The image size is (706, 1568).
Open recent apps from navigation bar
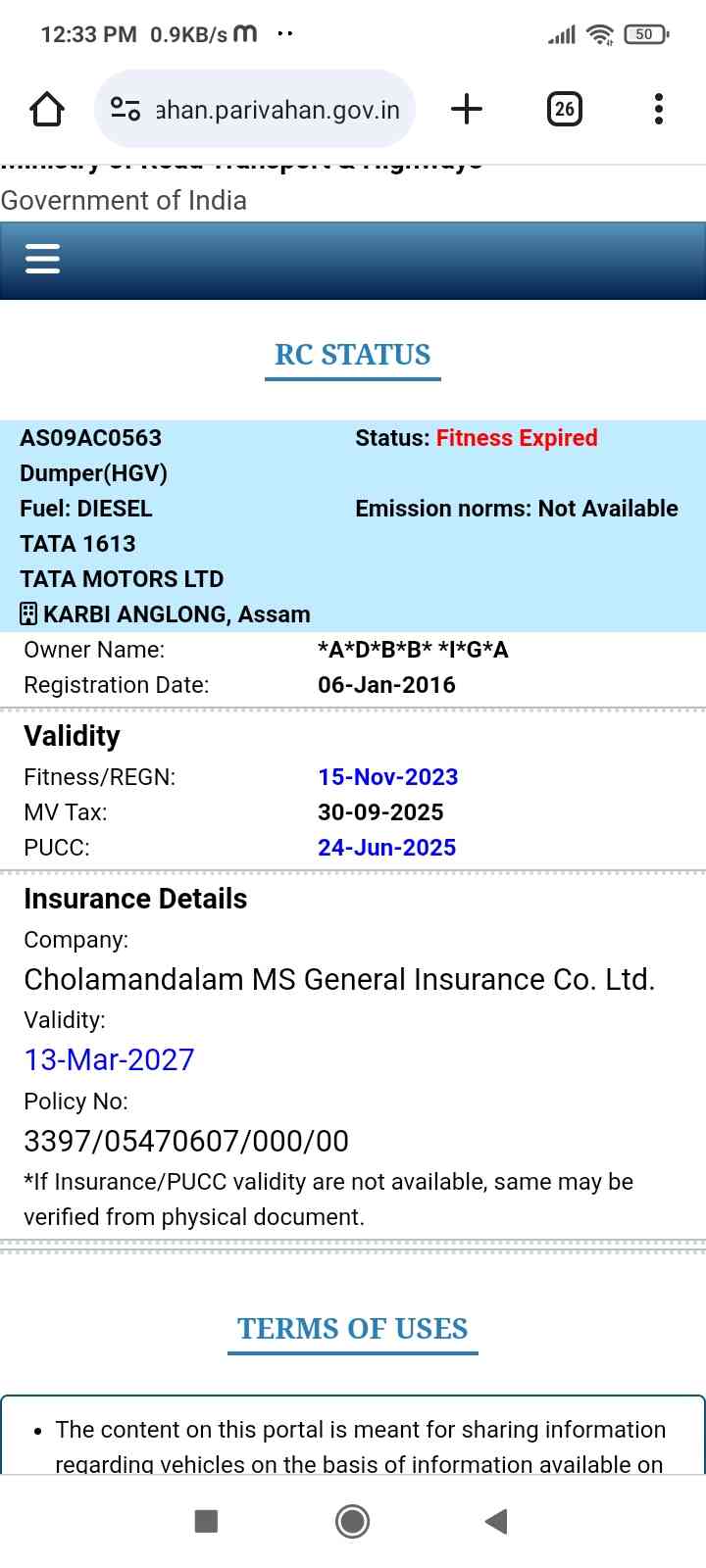[206, 1521]
